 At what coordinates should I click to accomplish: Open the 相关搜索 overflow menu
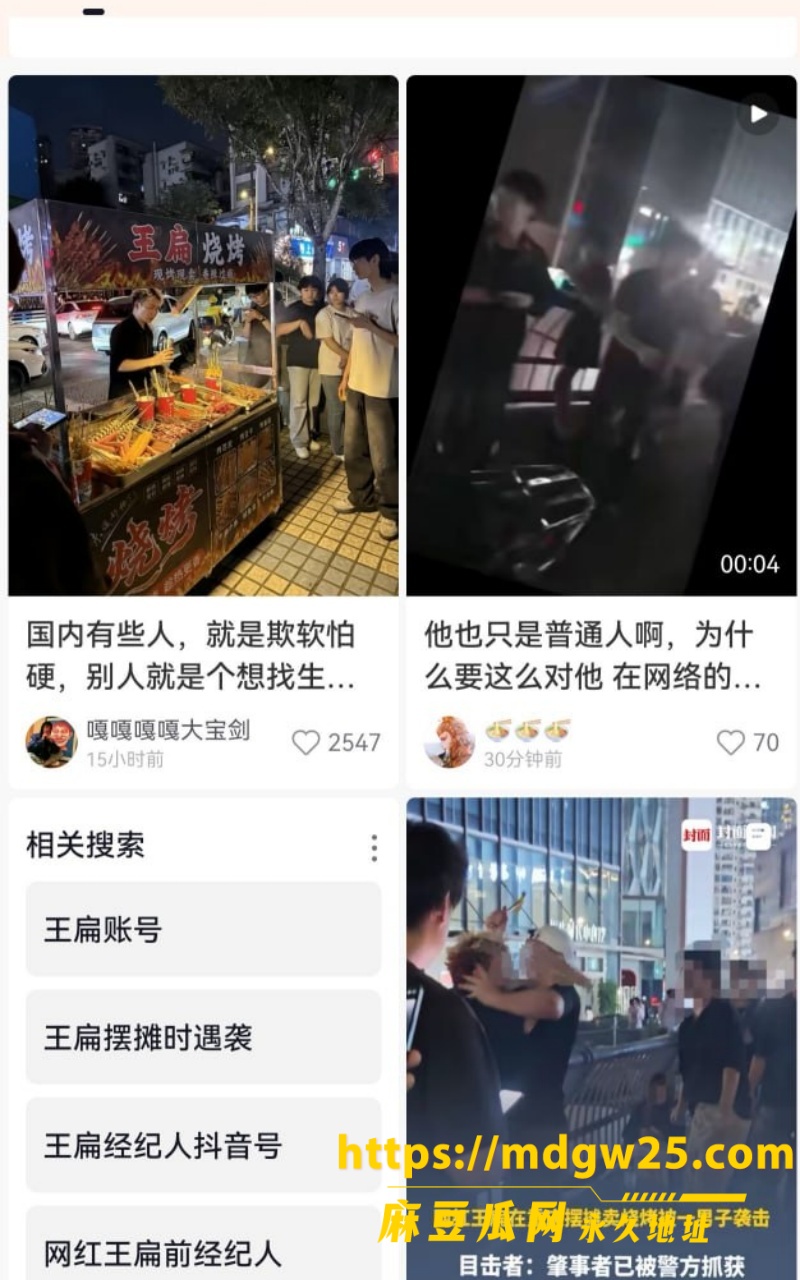click(x=374, y=848)
